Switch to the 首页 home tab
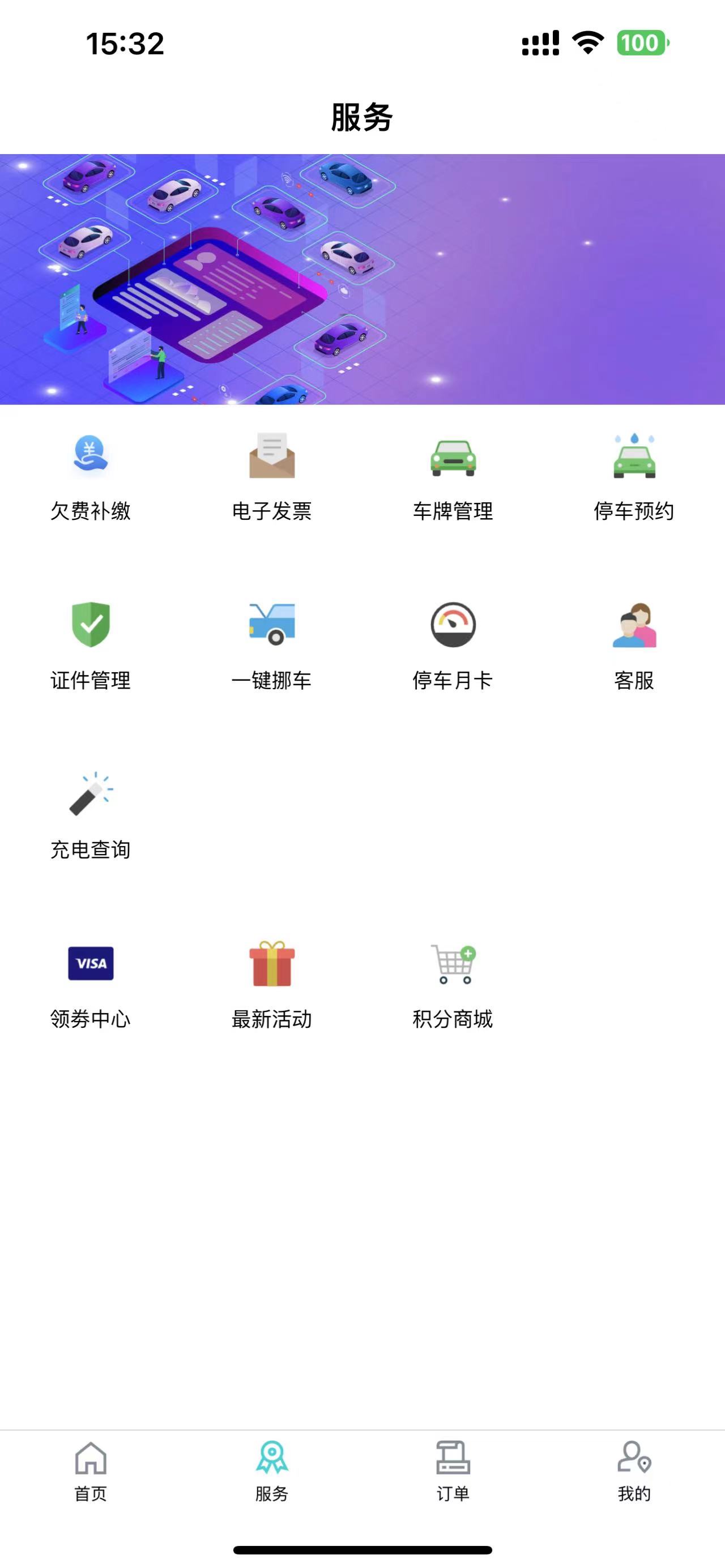Image resolution: width=725 pixels, height=1568 pixels. click(x=91, y=1471)
